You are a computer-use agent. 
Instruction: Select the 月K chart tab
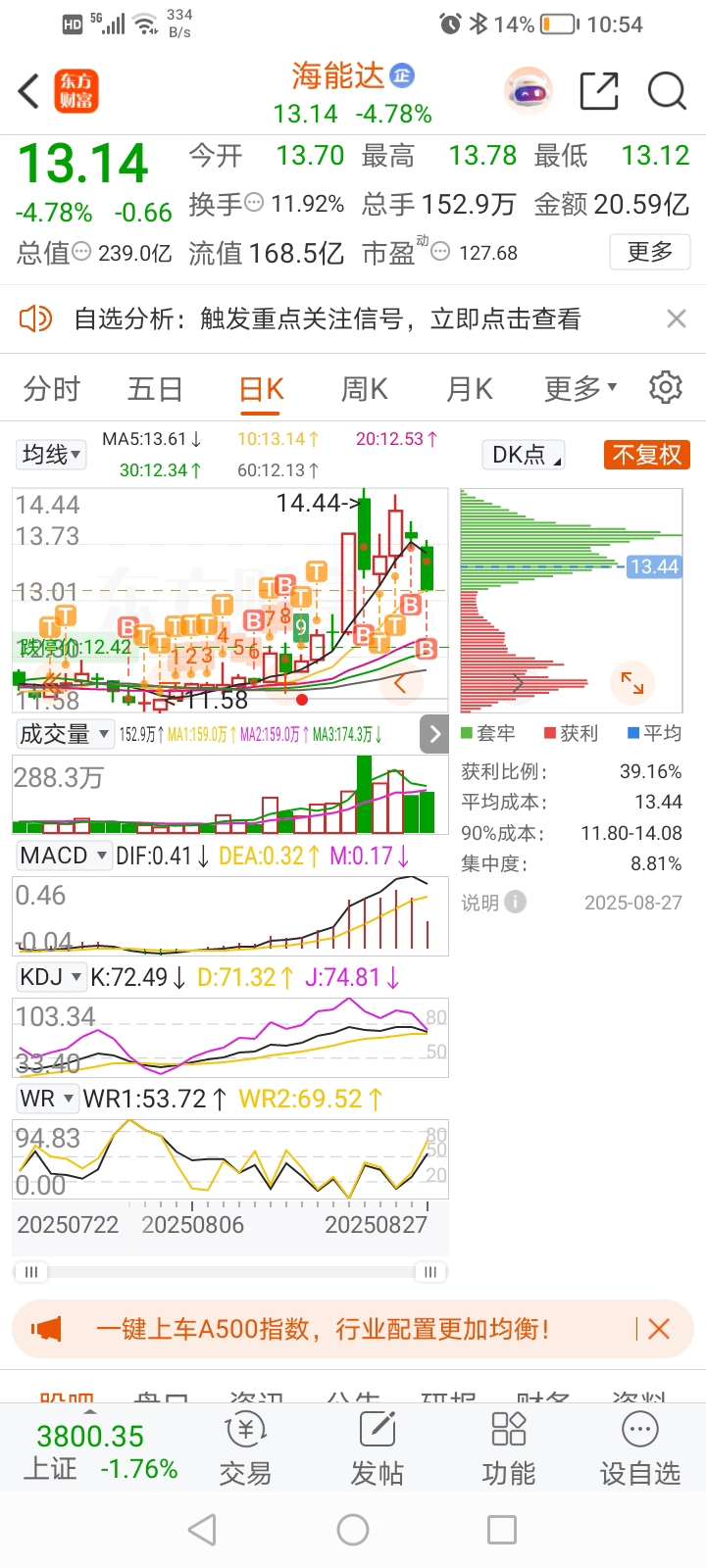coord(469,389)
